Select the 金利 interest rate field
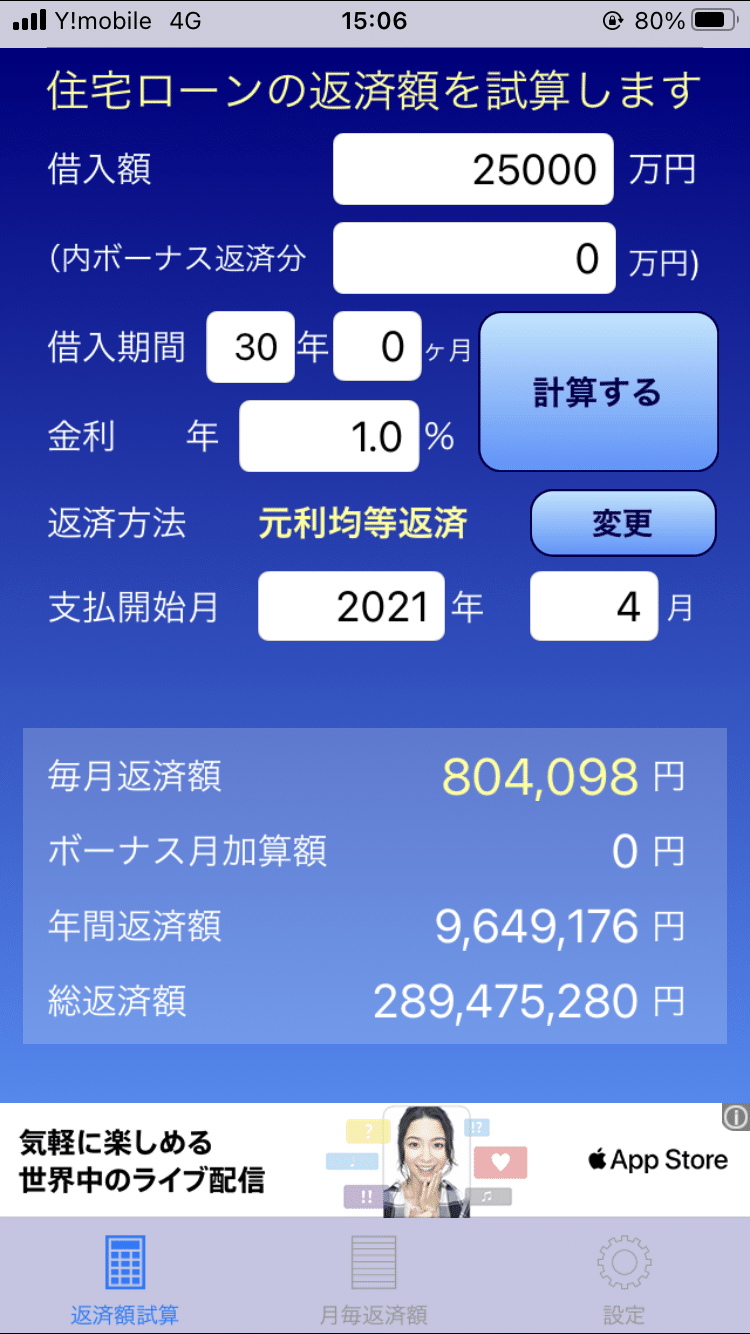 pos(328,436)
